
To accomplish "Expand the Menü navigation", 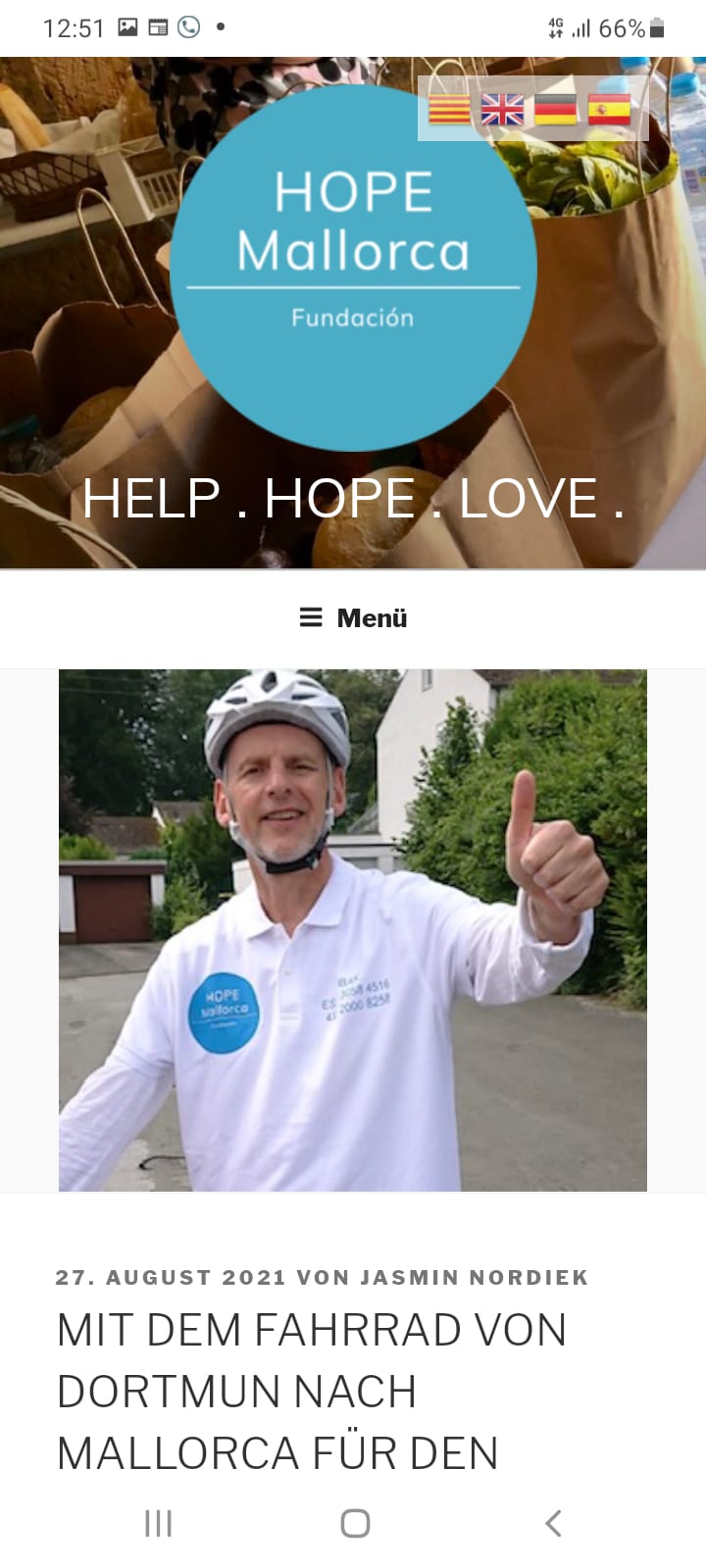I will tap(353, 617).
